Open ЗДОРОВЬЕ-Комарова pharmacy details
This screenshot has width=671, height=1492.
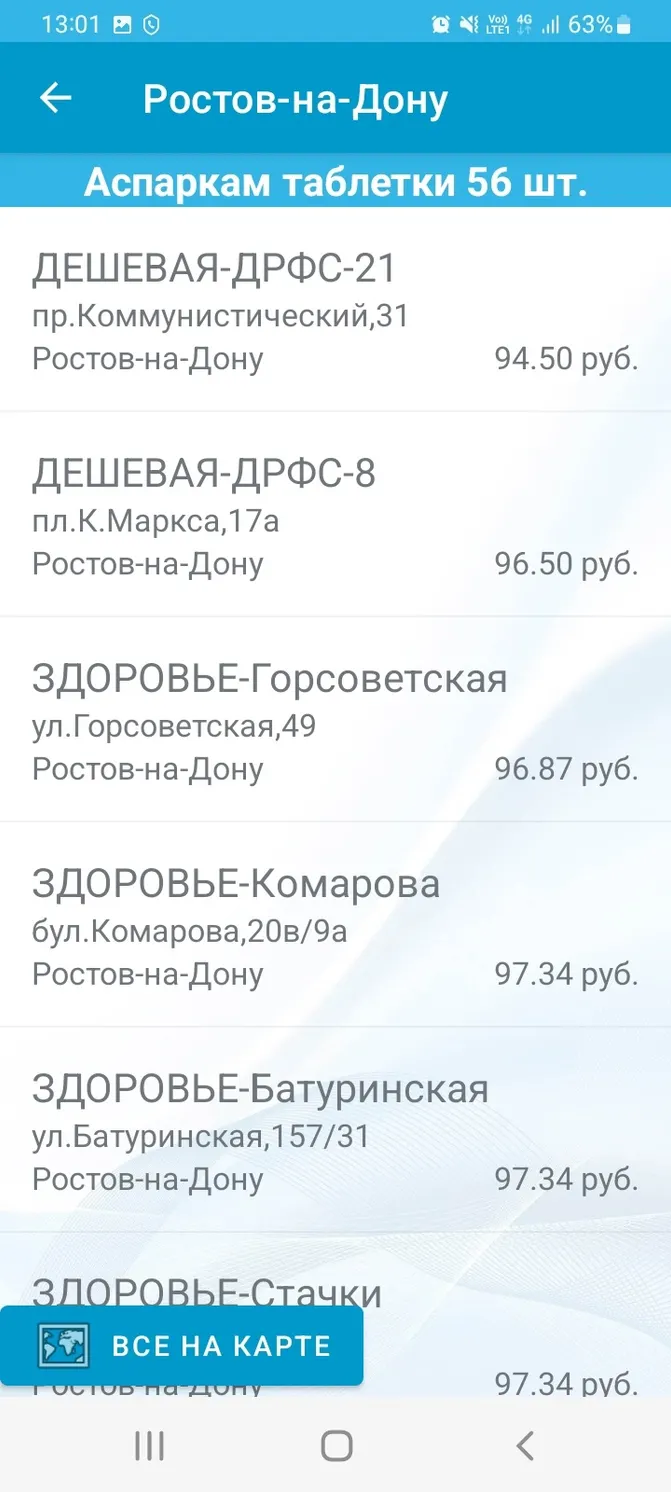point(335,925)
